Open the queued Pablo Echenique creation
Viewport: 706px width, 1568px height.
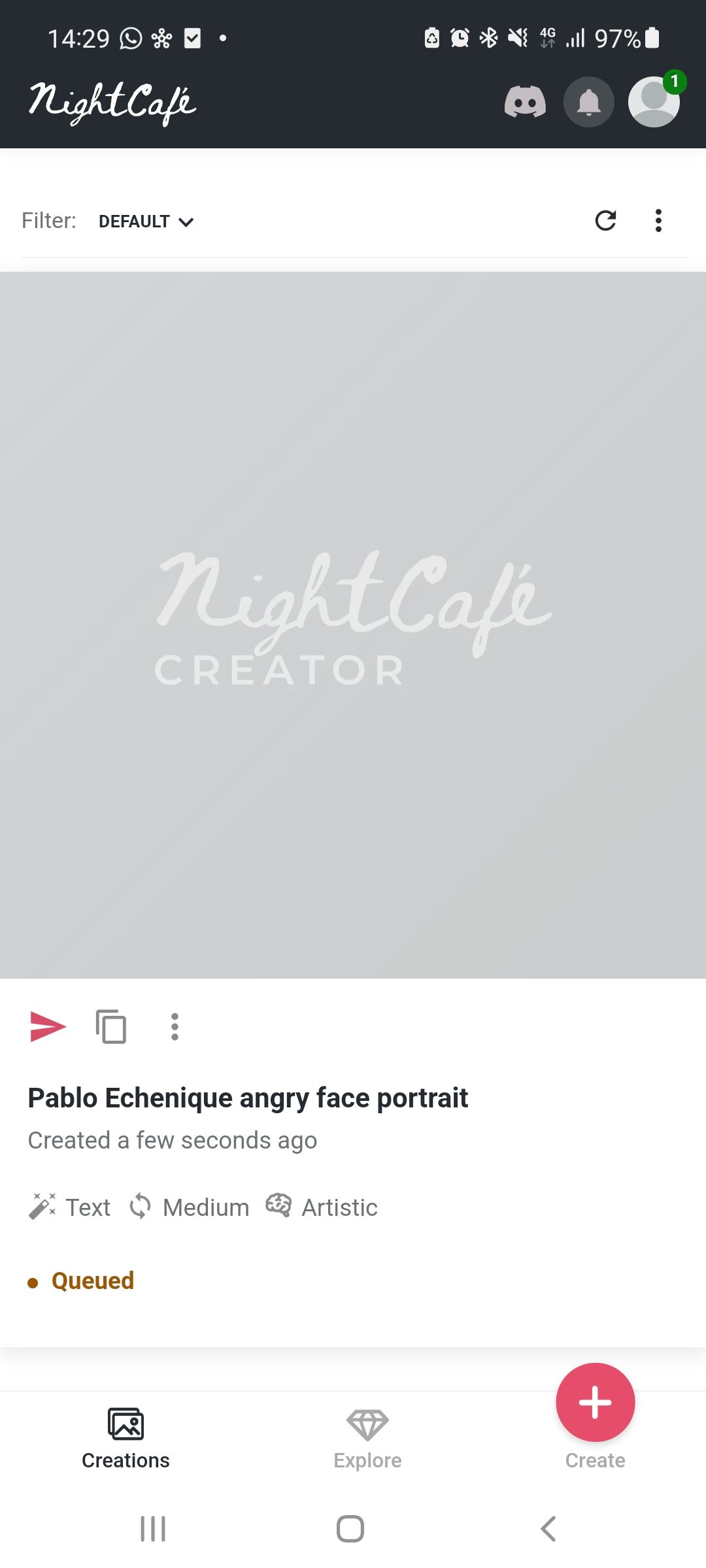(x=353, y=625)
